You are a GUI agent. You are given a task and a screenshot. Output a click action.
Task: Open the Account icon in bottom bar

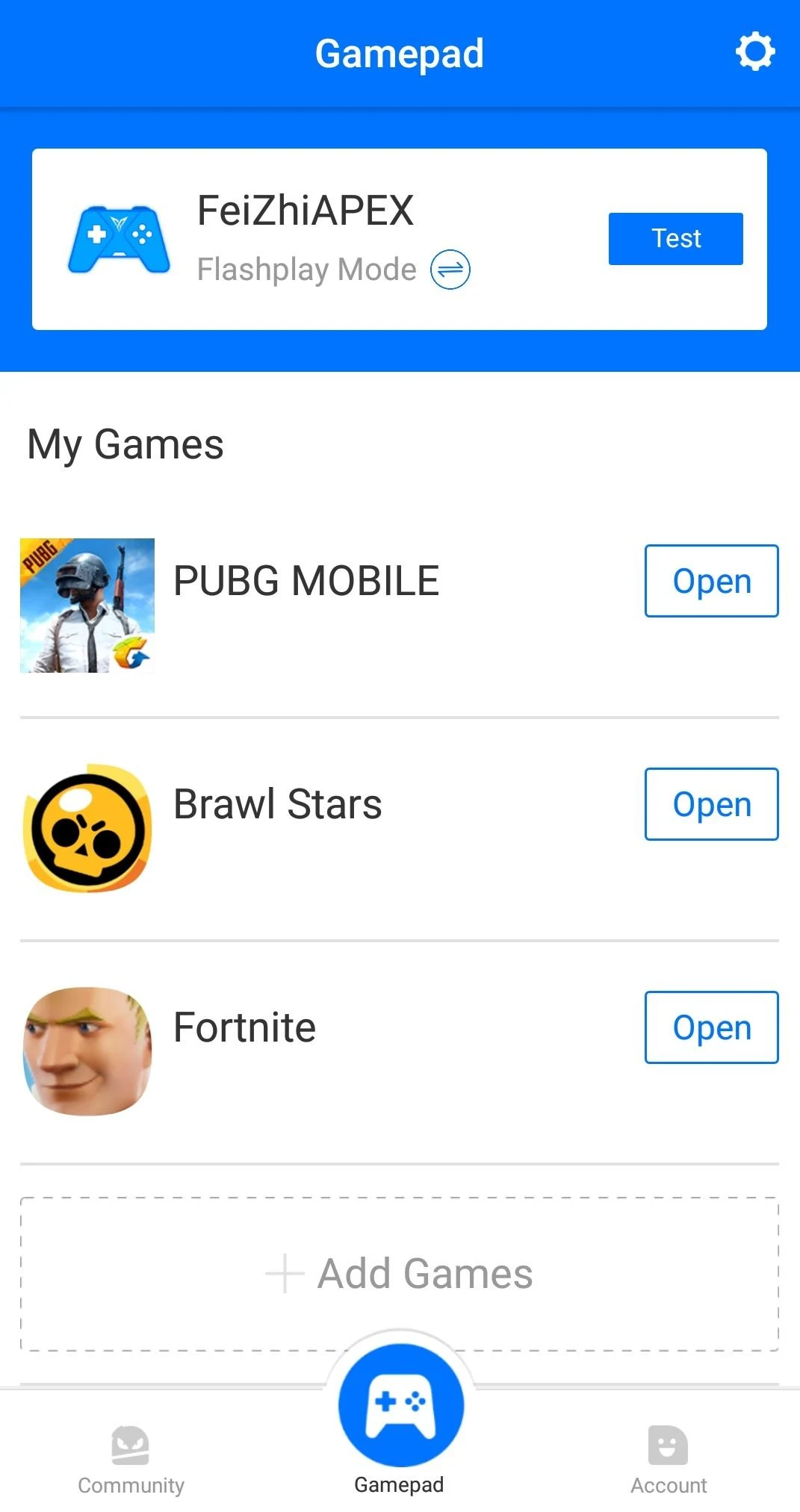667,1446
